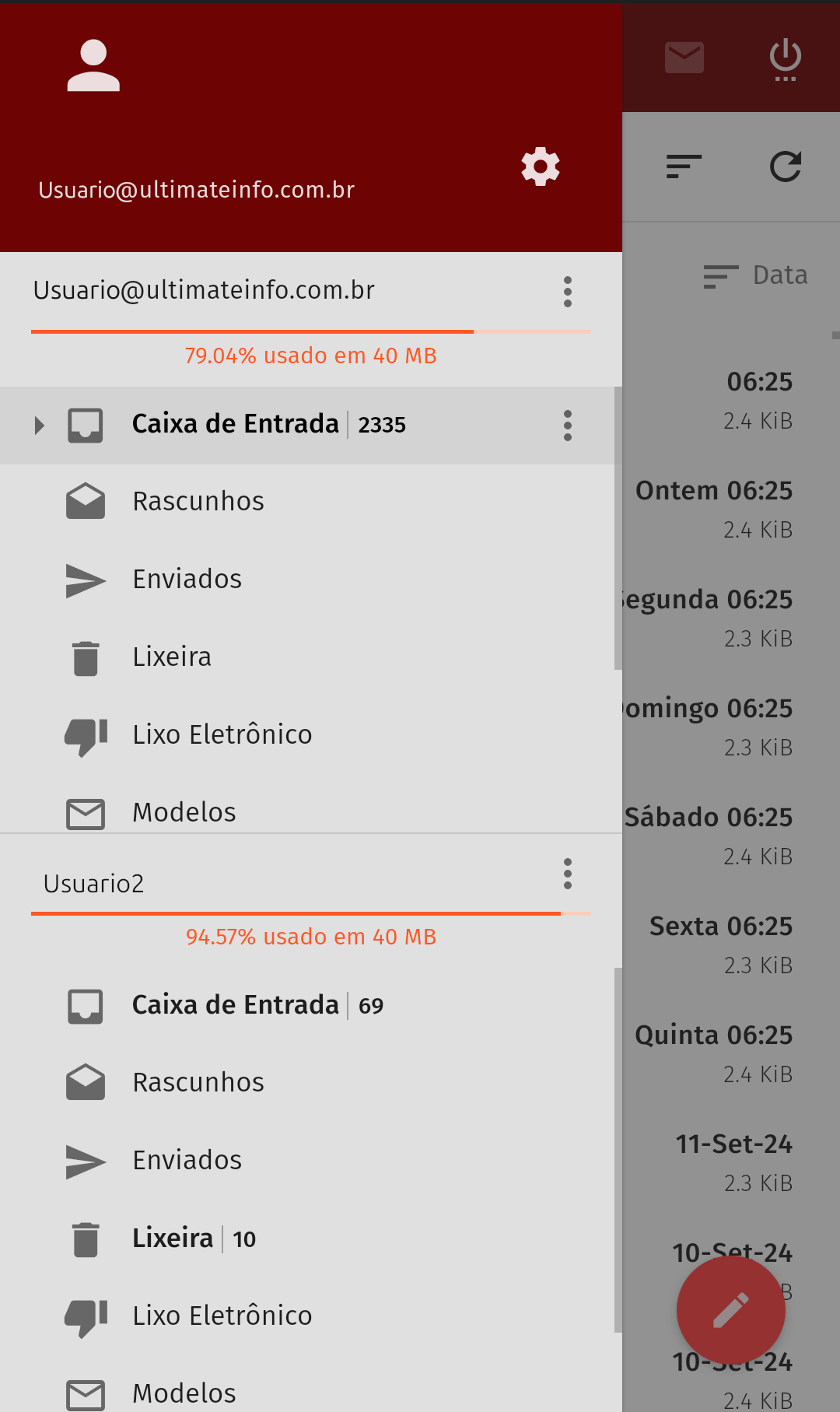Compose a new email with pencil button
This screenshot has height=1412, width=840.
pos(730,1310)
